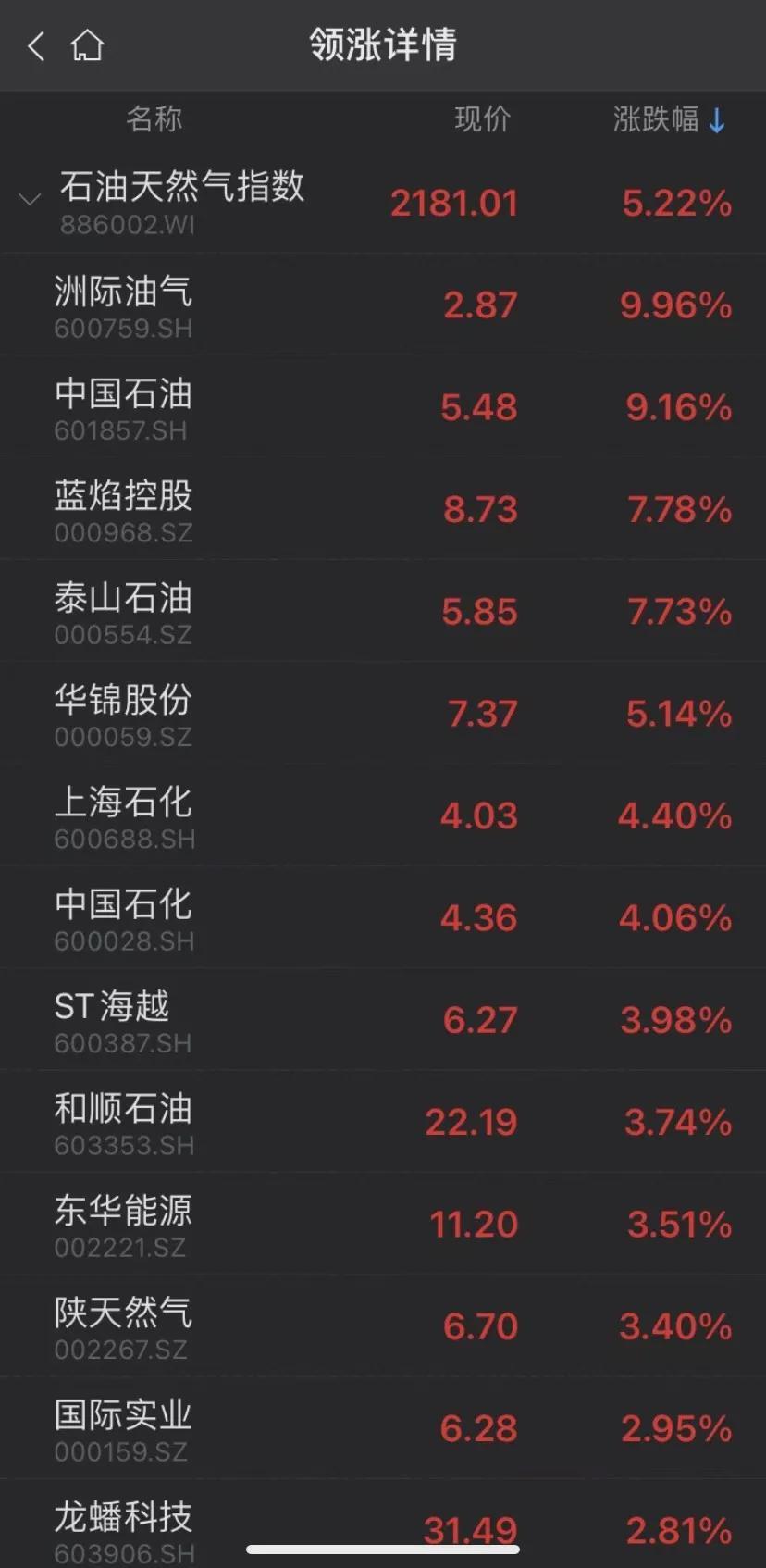This screenshot has width=766, height=1568.
Task: Sort by 涨跌幅 column
Action: point(670,118)
